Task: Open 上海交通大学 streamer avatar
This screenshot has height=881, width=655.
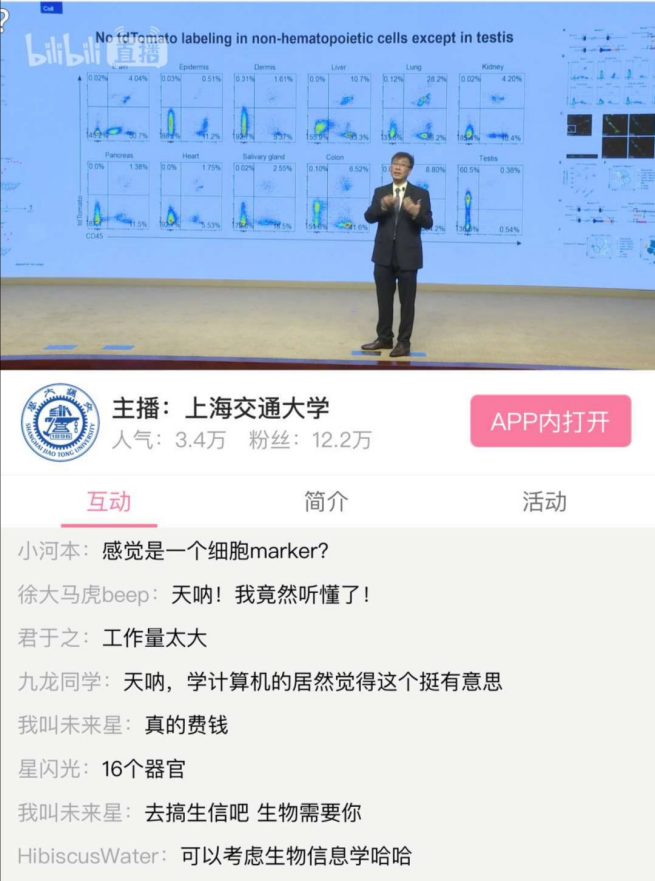Action: tap(61, 421)
